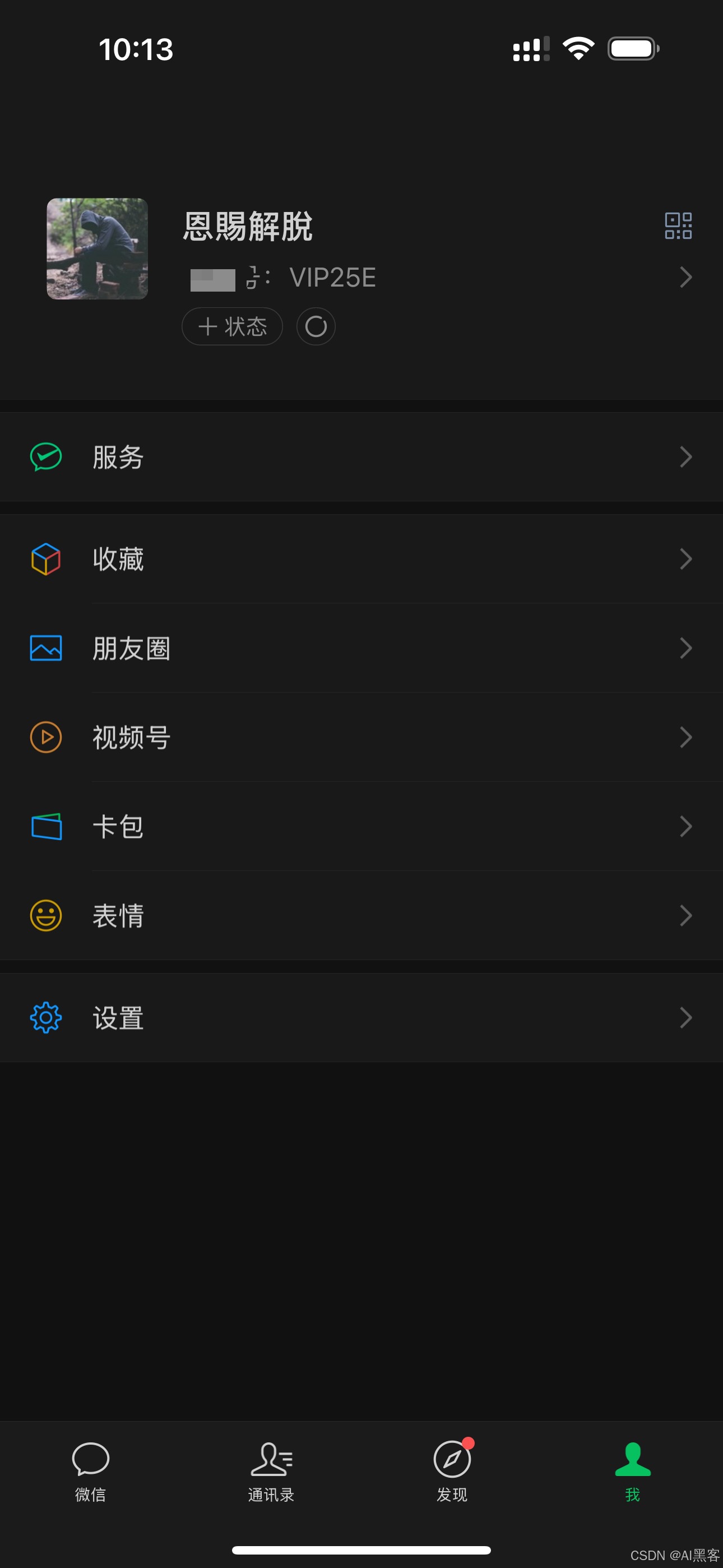This screenshot has height=1568, width=723.
Task: Open 收藏 favorites
Action: (361, 559)
